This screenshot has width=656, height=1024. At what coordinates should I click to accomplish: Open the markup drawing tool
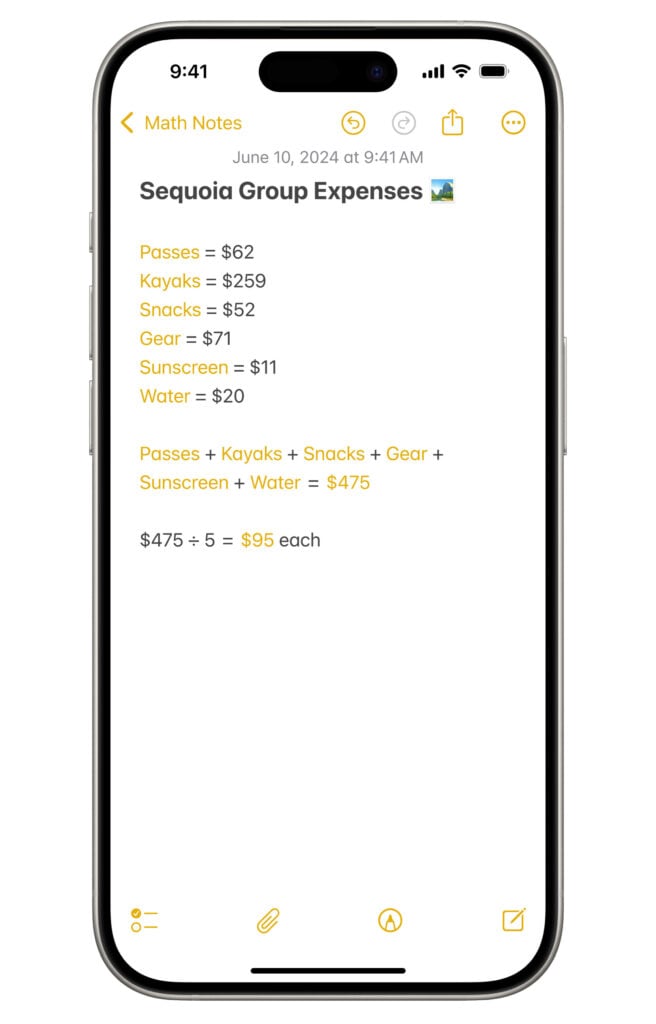[x=390, y=920]
